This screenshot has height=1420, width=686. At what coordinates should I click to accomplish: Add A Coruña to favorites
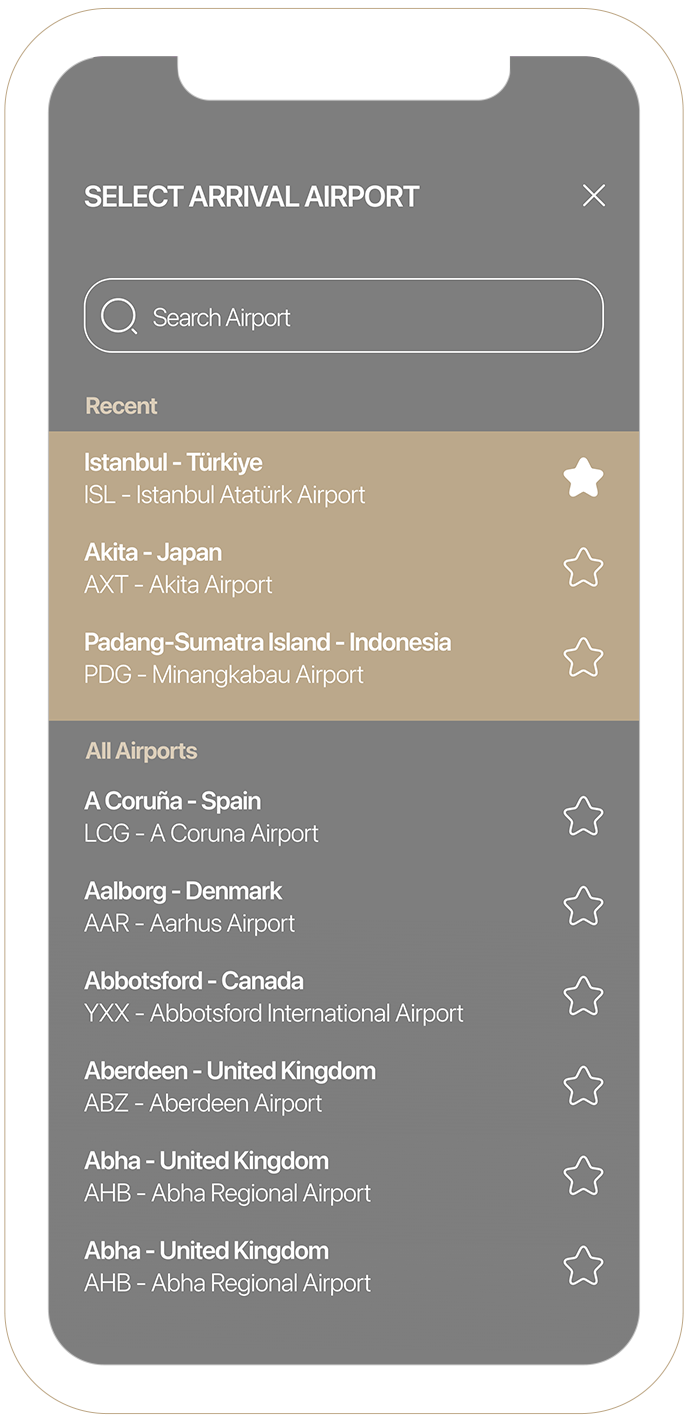(583, 817)
